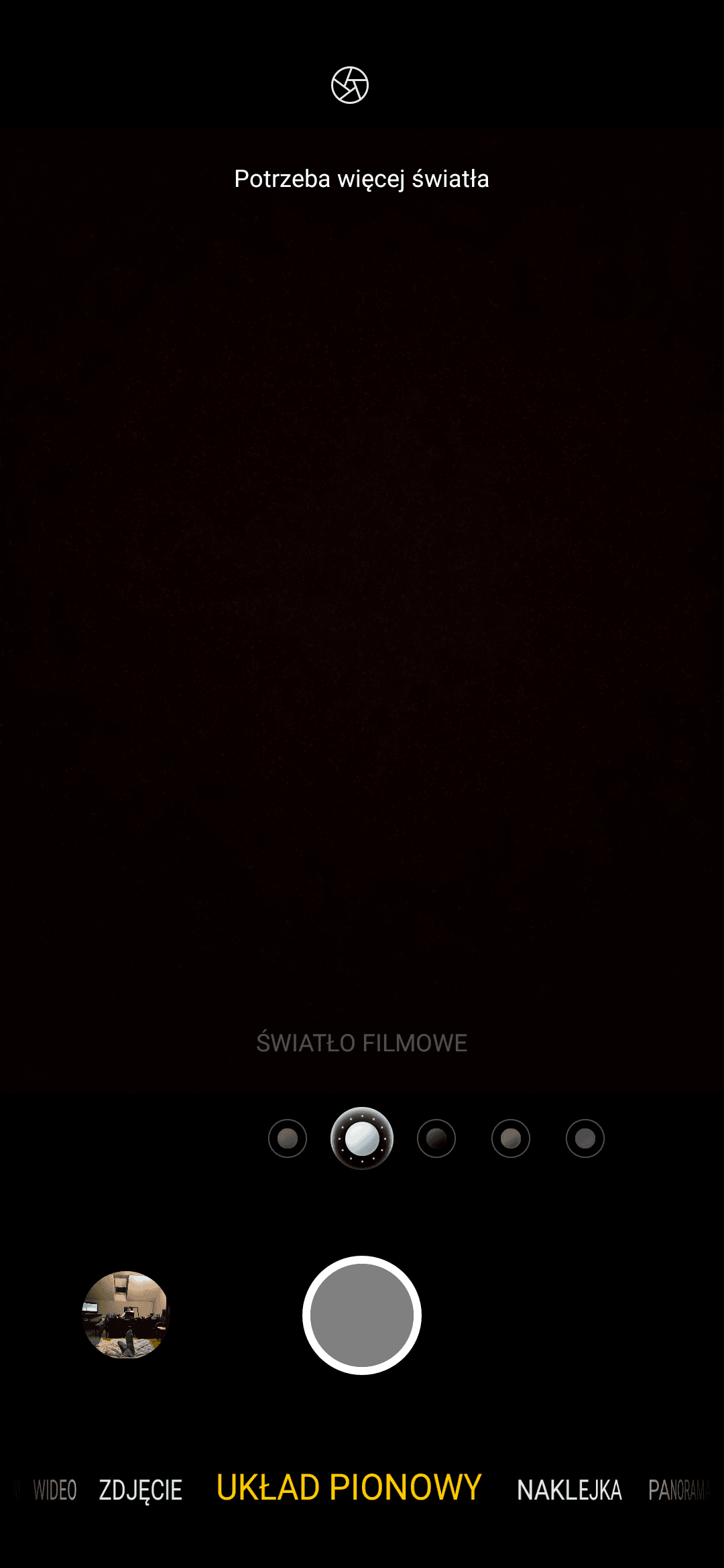Switch to the NAKLEJKA mode
The height and width of the screenshot is (1568, 724).
coord(569,1490)
